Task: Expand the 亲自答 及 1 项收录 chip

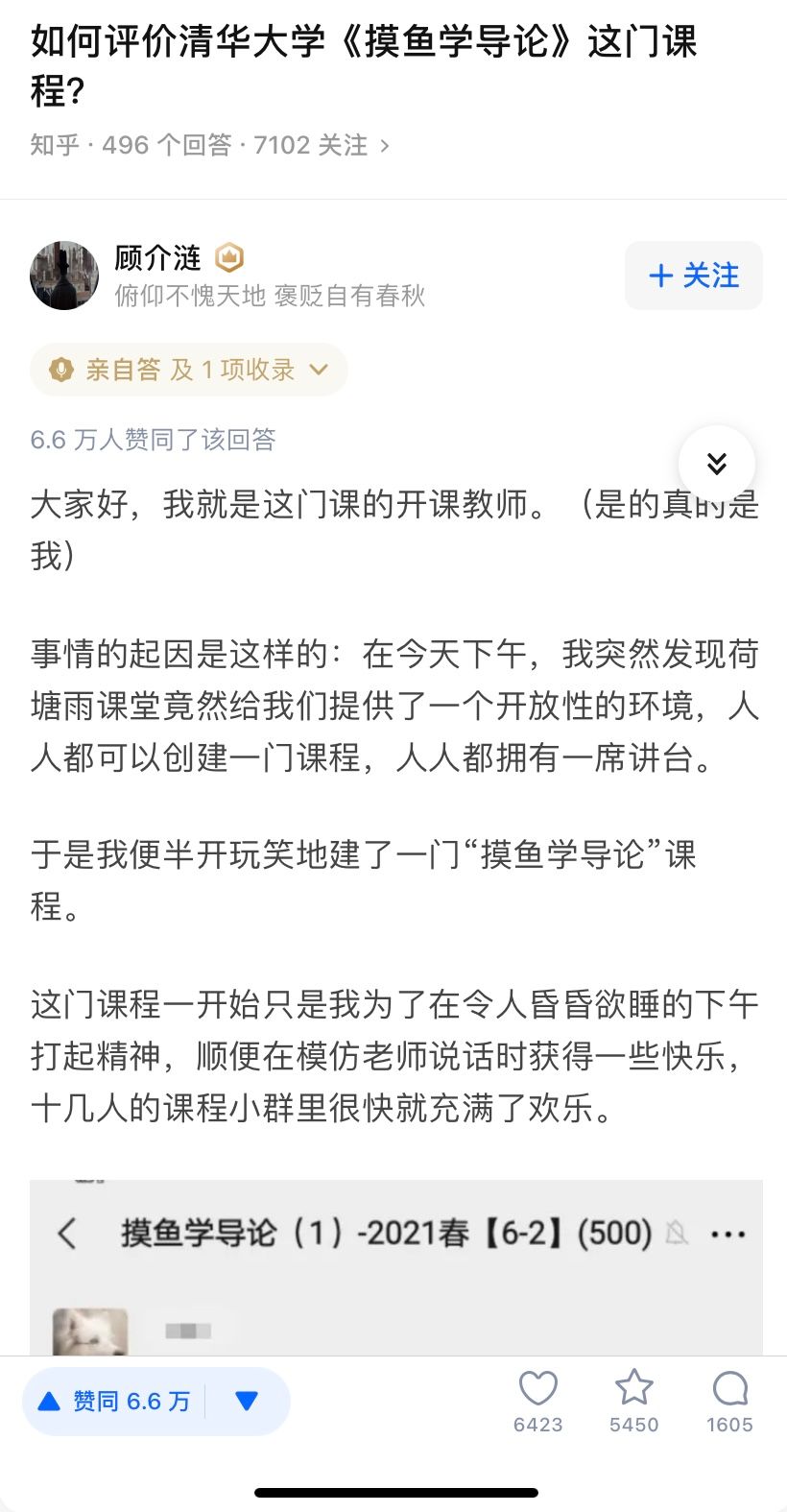Action: coord(188,370)
